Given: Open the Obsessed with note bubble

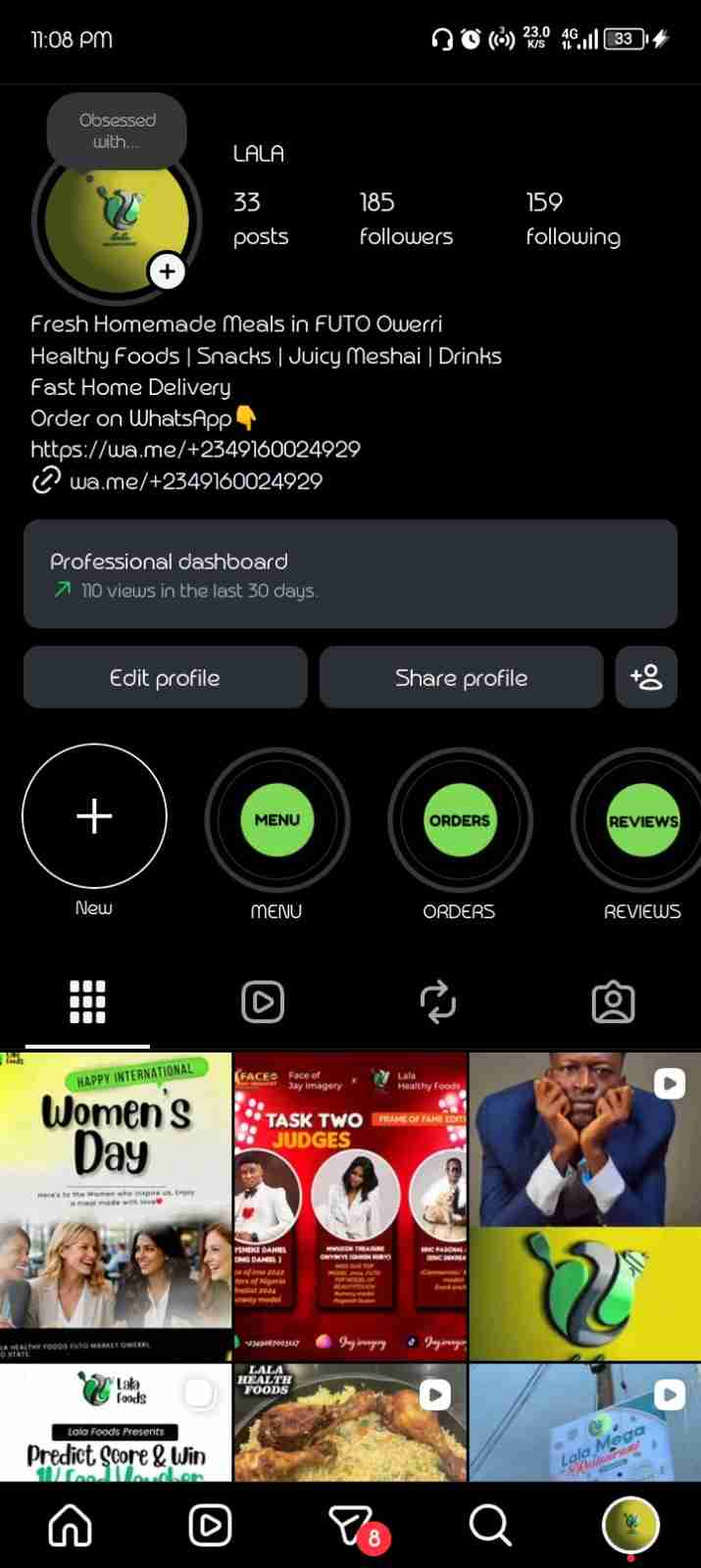Looking at the screenshot, I should coord(117,131).
